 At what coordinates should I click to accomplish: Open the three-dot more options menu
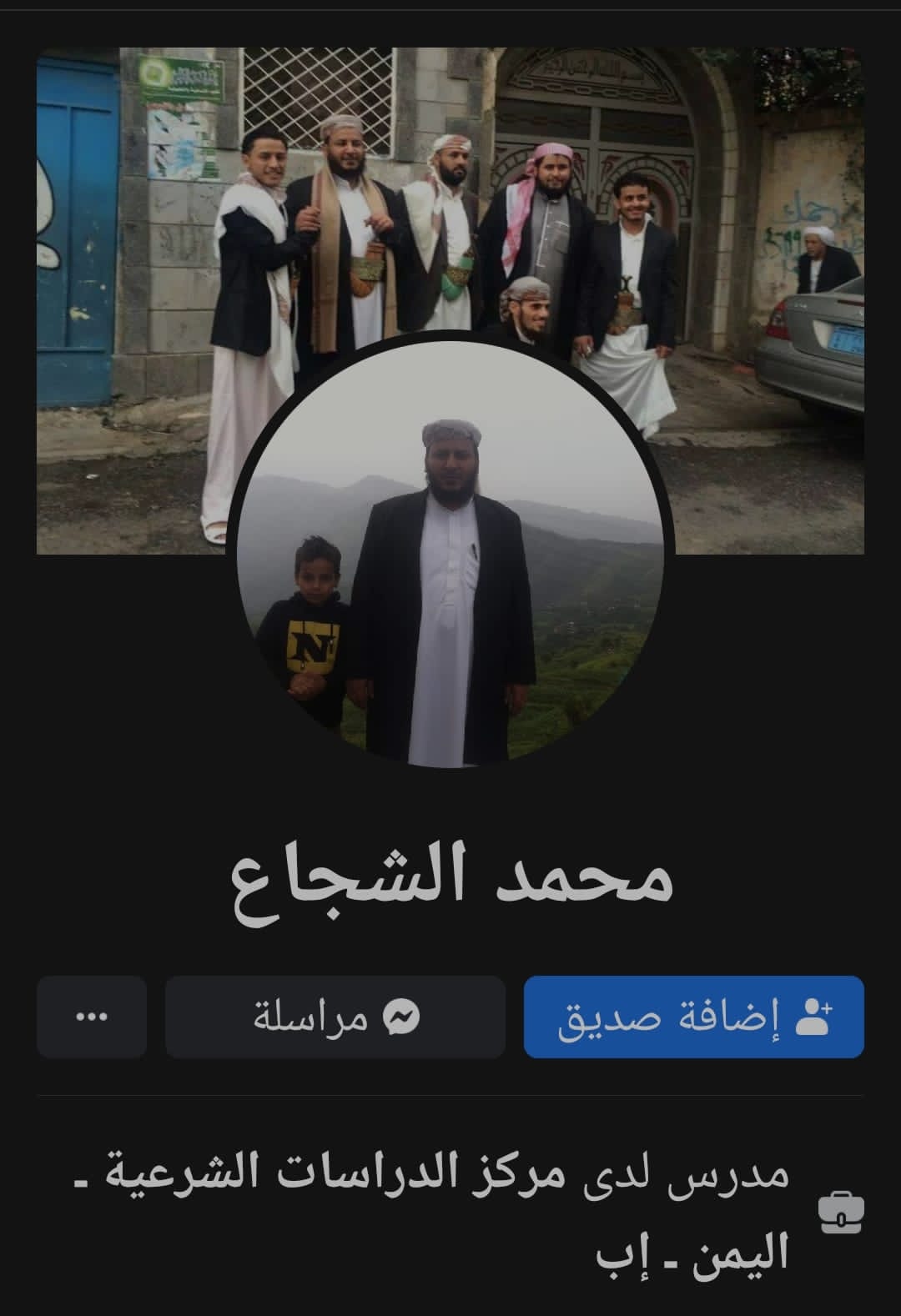pyautogui.click(x=92, y=1017)
